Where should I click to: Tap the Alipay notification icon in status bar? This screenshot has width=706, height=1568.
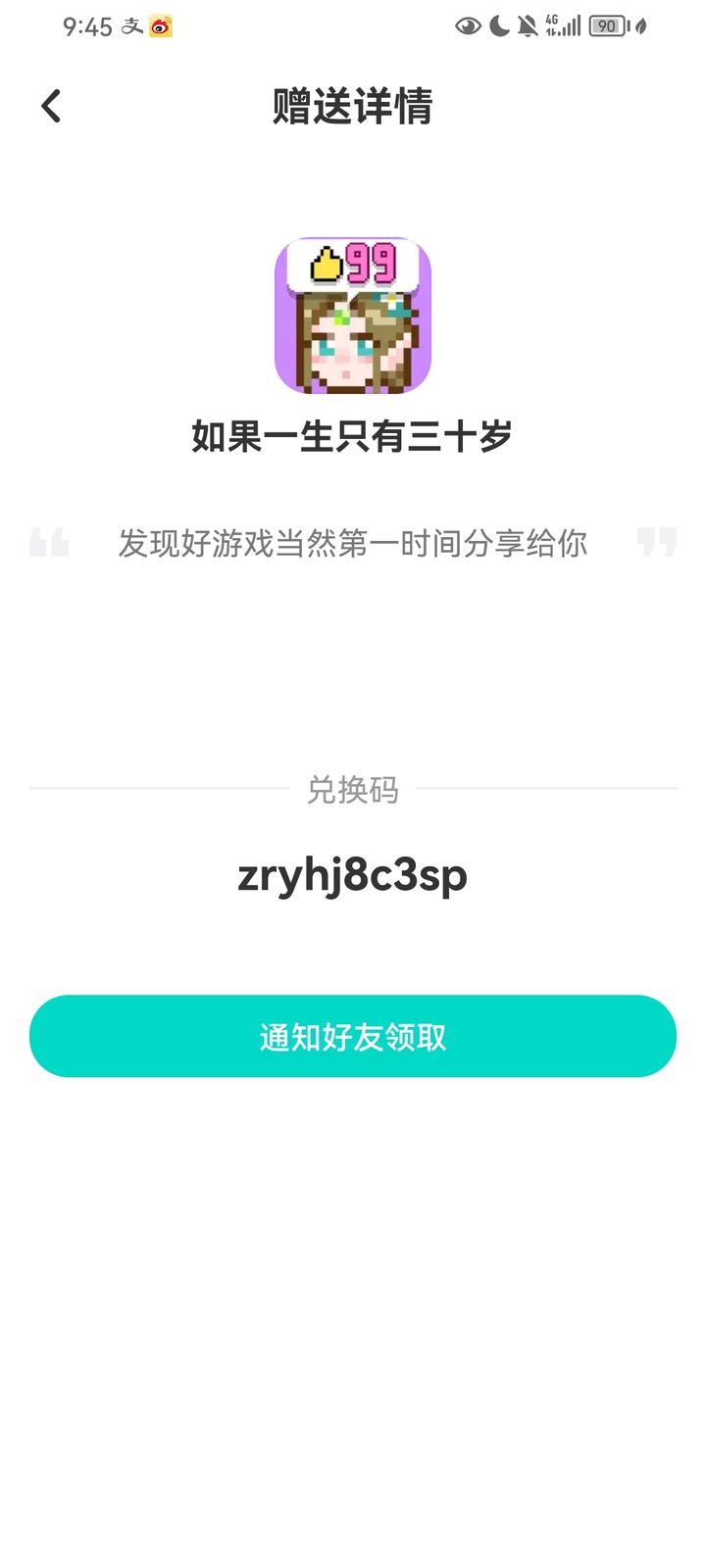pos(130,26)
